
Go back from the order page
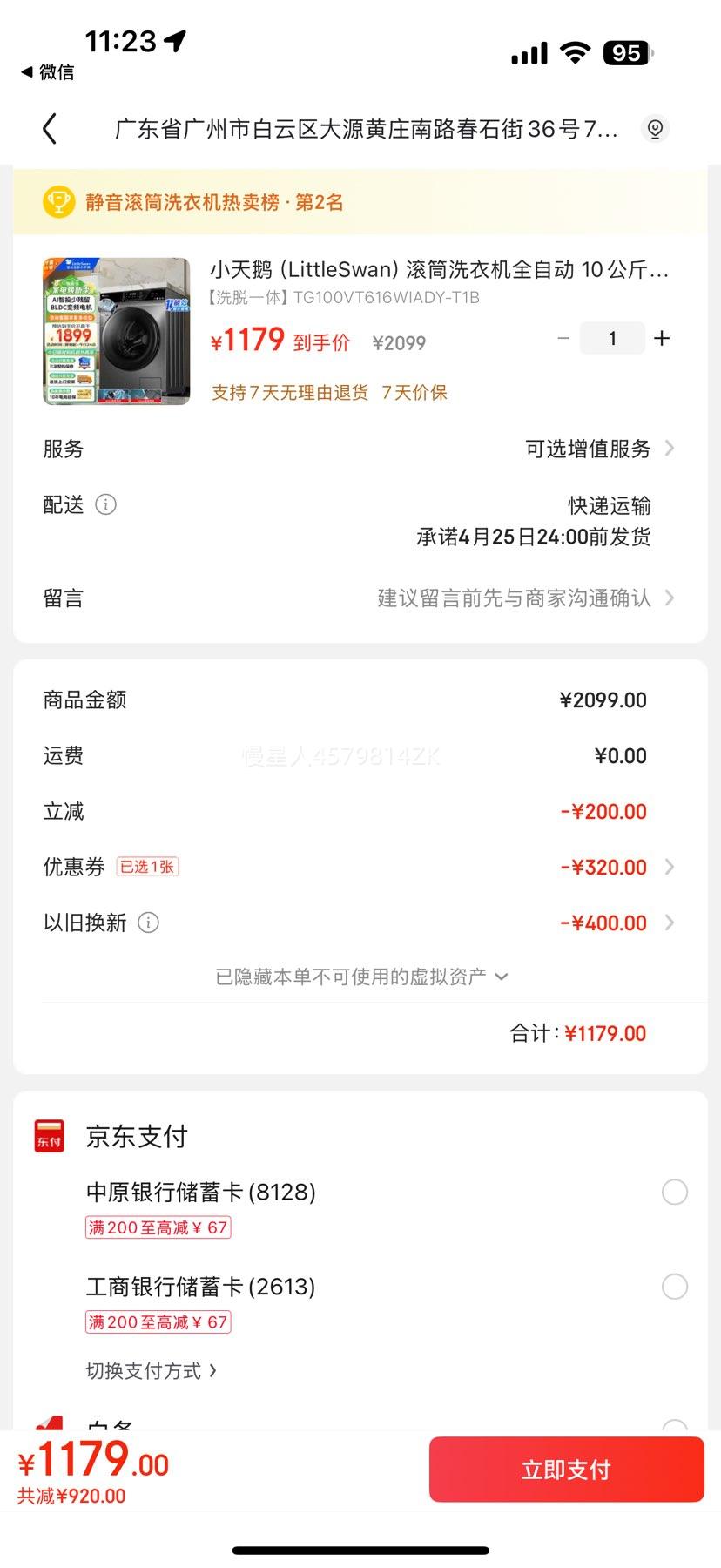click(50, 129)
